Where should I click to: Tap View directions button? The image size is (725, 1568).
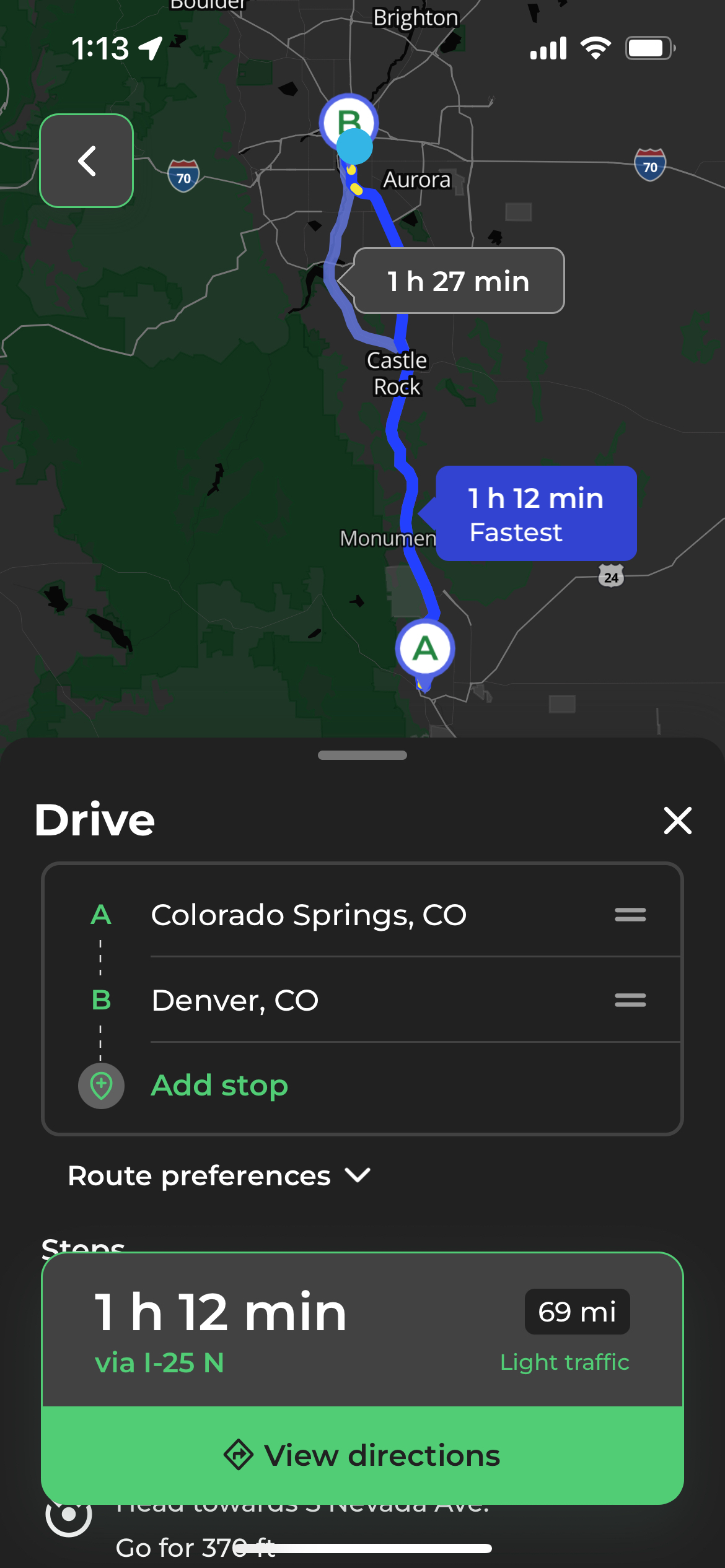pyautogui.click(x=362, y=1455)
